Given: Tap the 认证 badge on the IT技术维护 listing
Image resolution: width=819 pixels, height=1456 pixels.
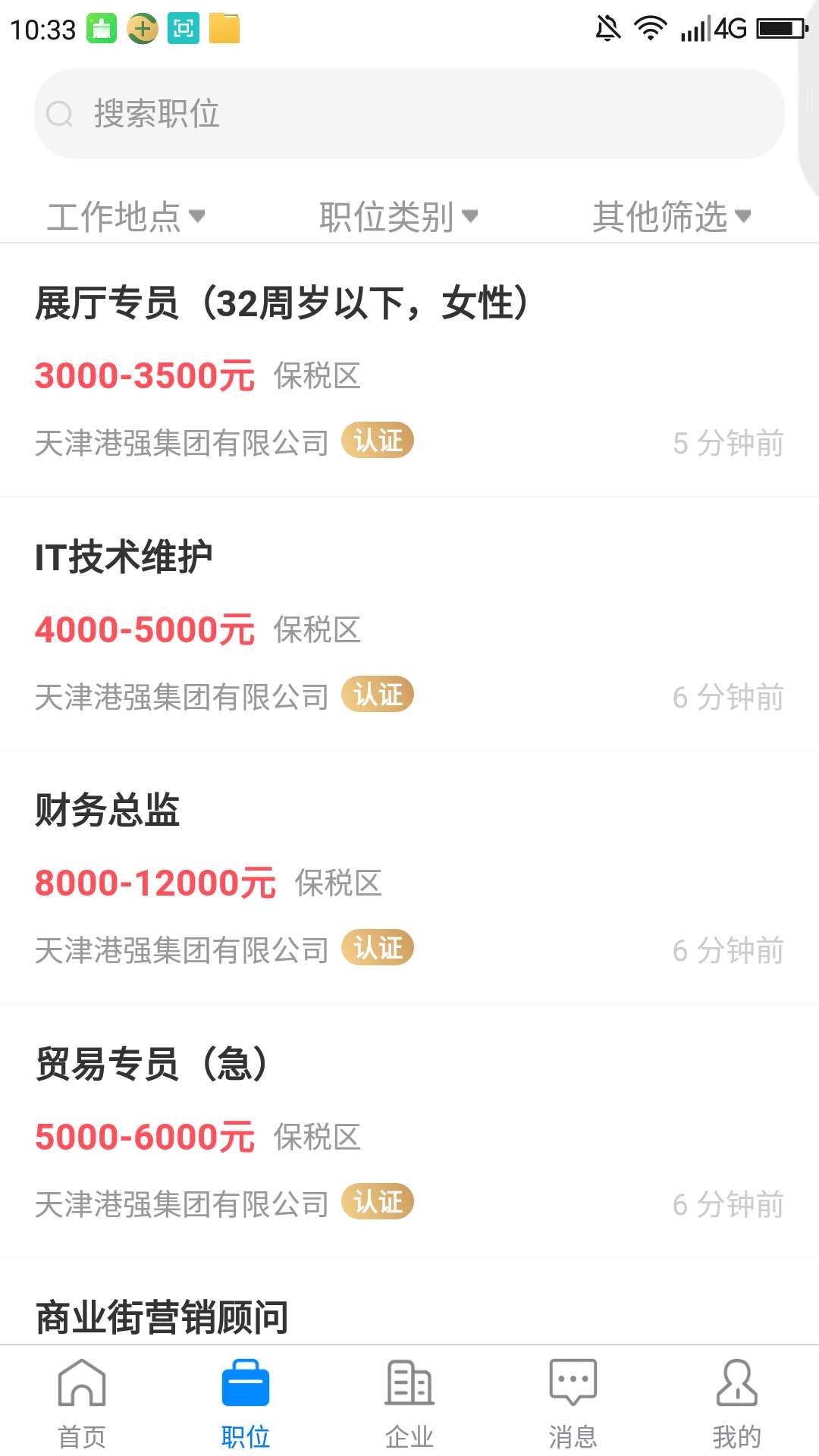Looking at the screenshot, I should click(x=378, y=694).
